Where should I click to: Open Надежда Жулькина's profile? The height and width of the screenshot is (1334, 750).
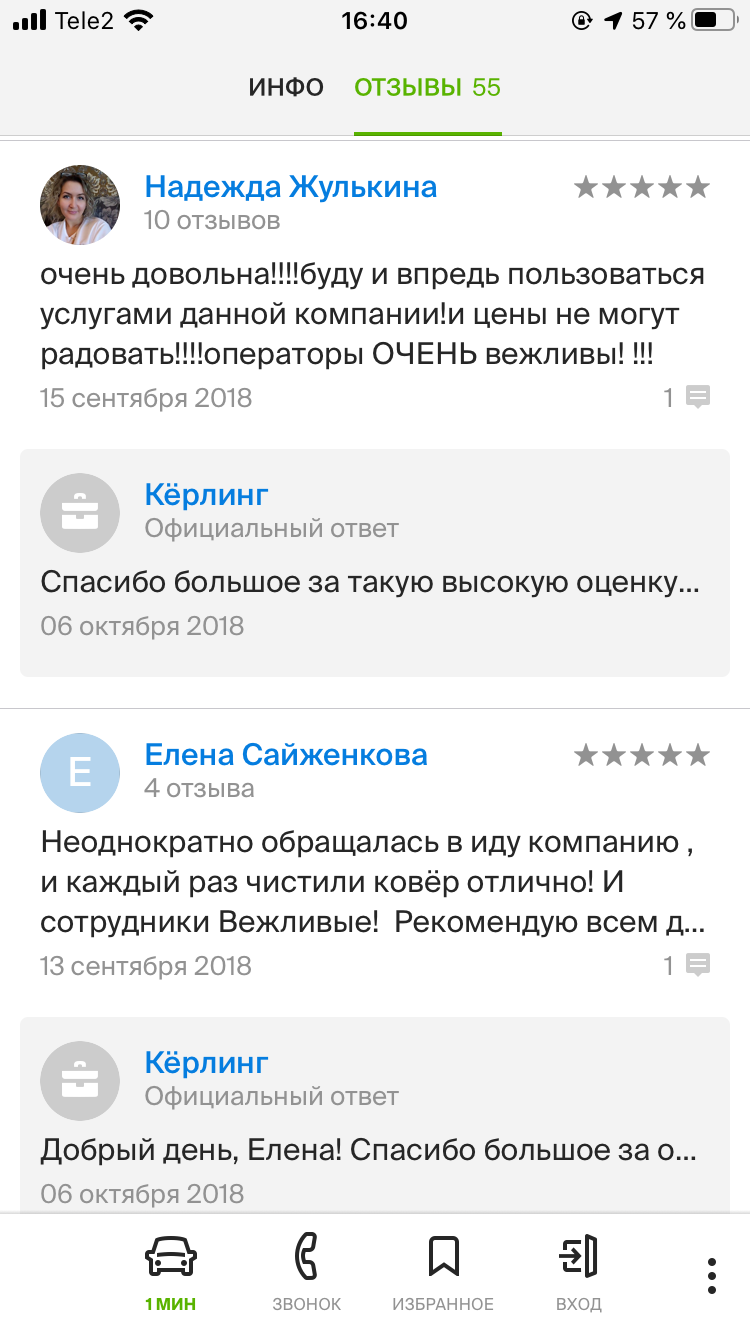point(290,187)
